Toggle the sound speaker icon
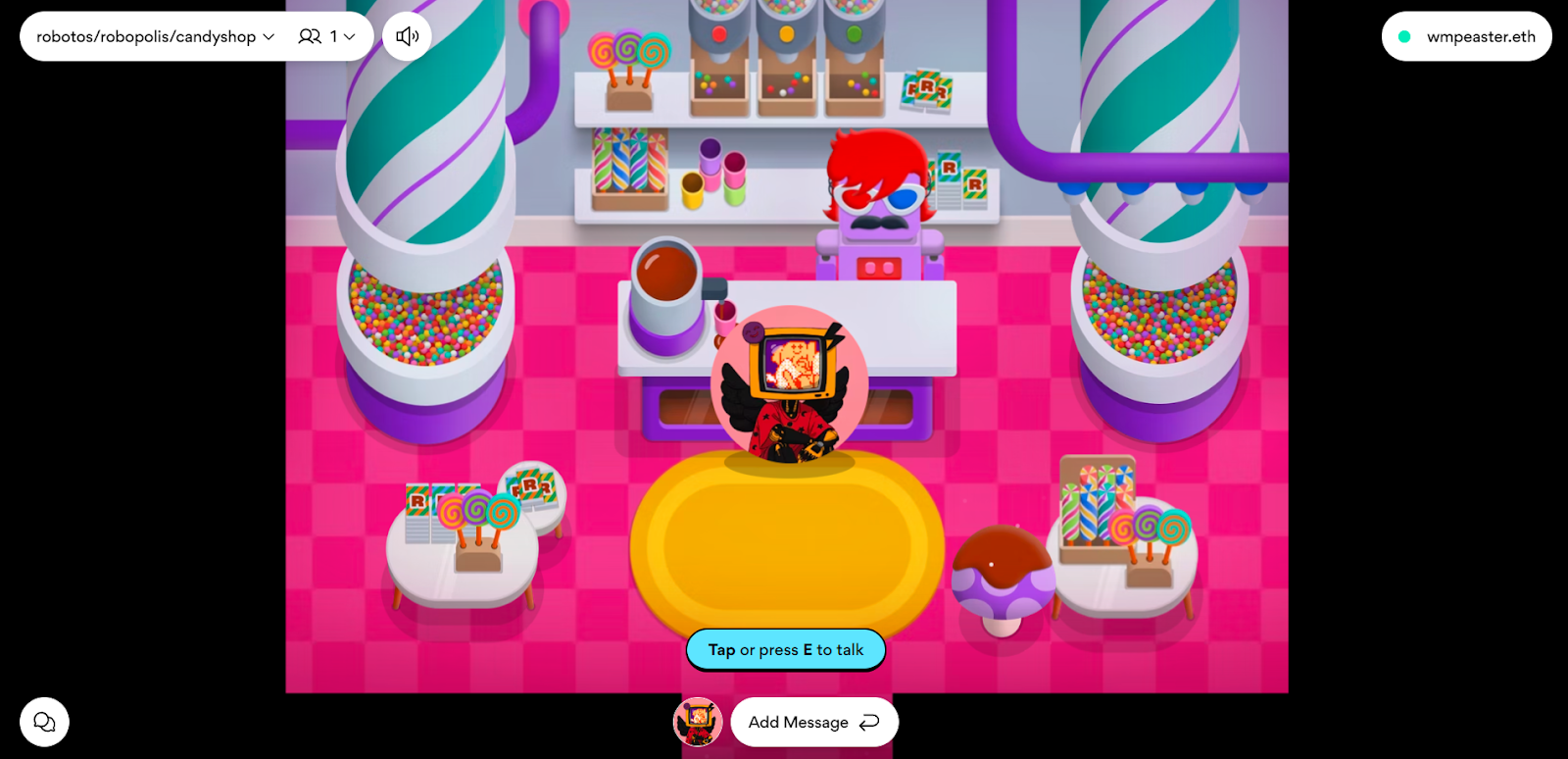The height and width of the screenshot is (759, 1568). [407, 36]
